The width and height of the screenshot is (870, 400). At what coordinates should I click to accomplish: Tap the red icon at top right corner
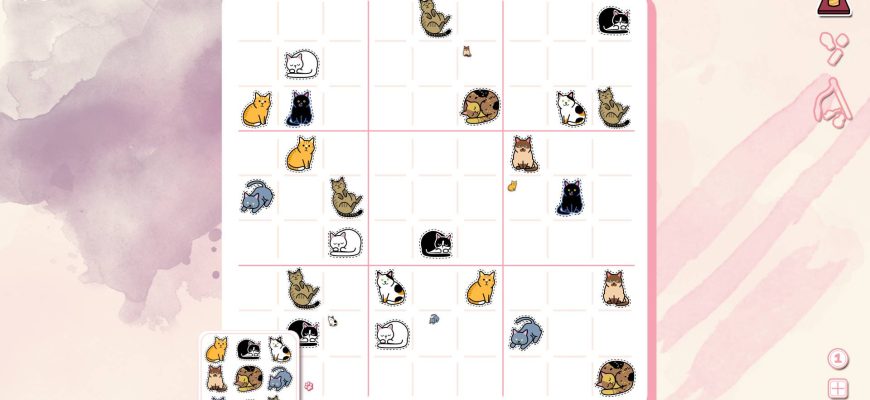(x=834, y=7)
